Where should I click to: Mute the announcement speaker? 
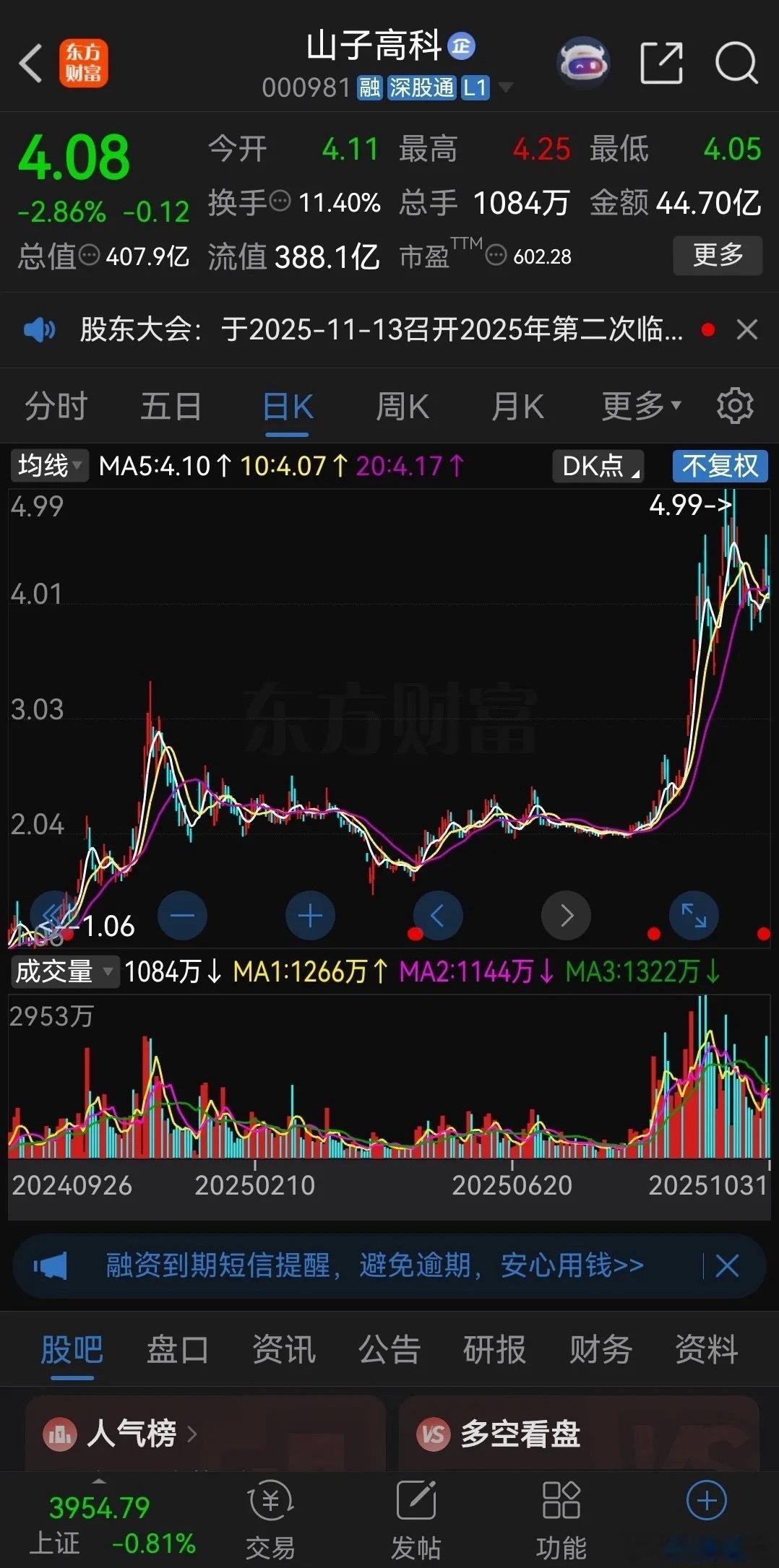pyautogui.click(x=40, y=329)
